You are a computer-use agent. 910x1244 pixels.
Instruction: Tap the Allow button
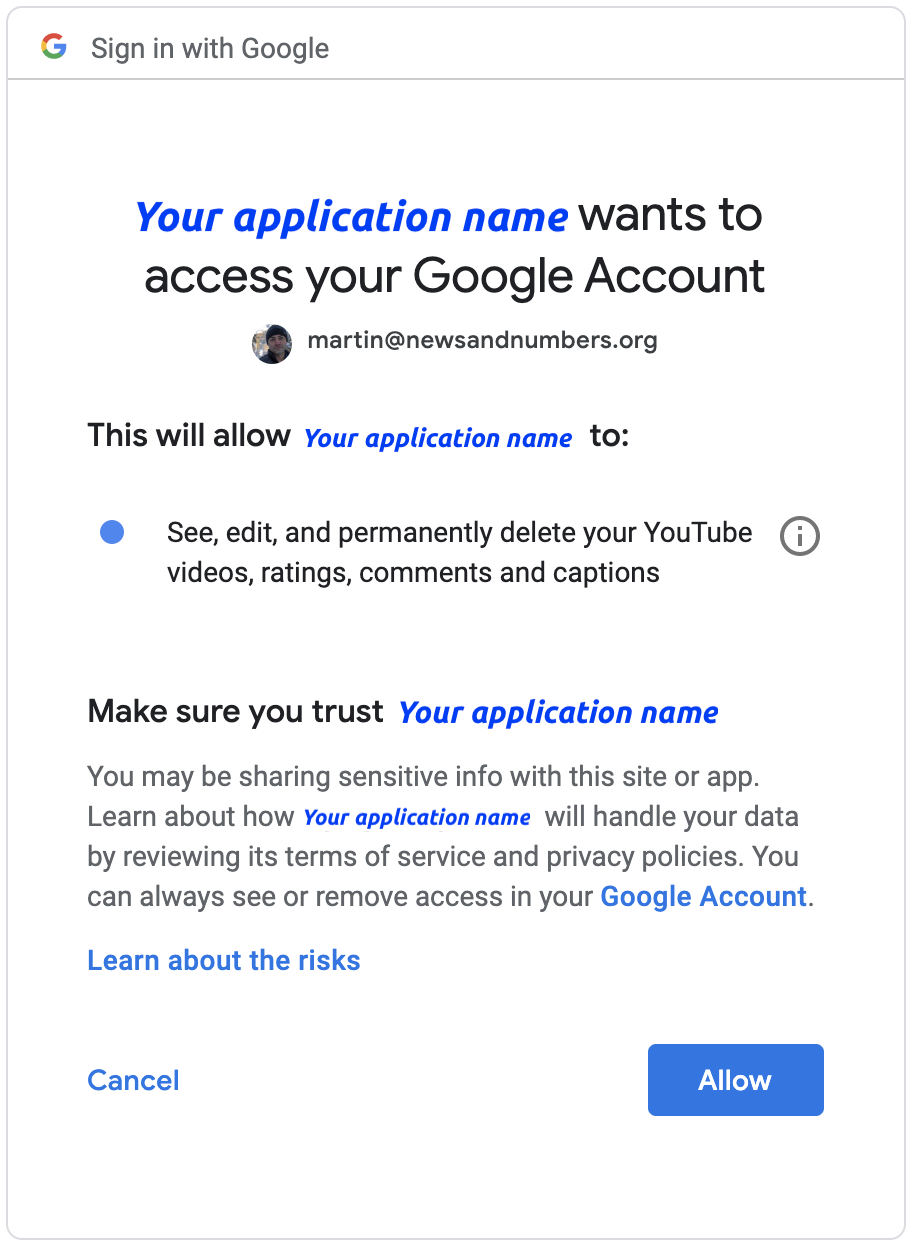735,1080
